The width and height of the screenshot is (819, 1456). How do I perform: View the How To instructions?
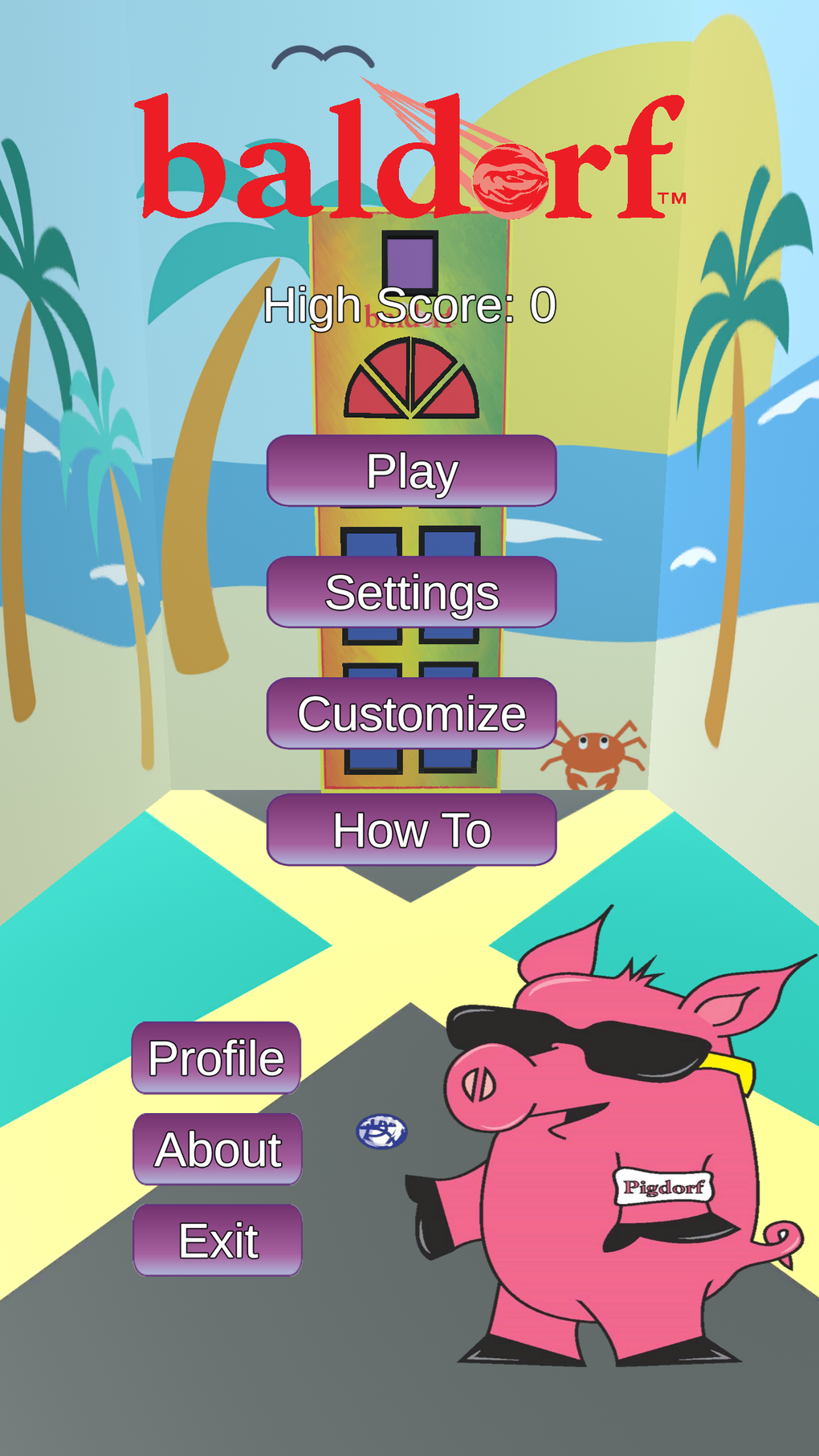coord(411,830)
